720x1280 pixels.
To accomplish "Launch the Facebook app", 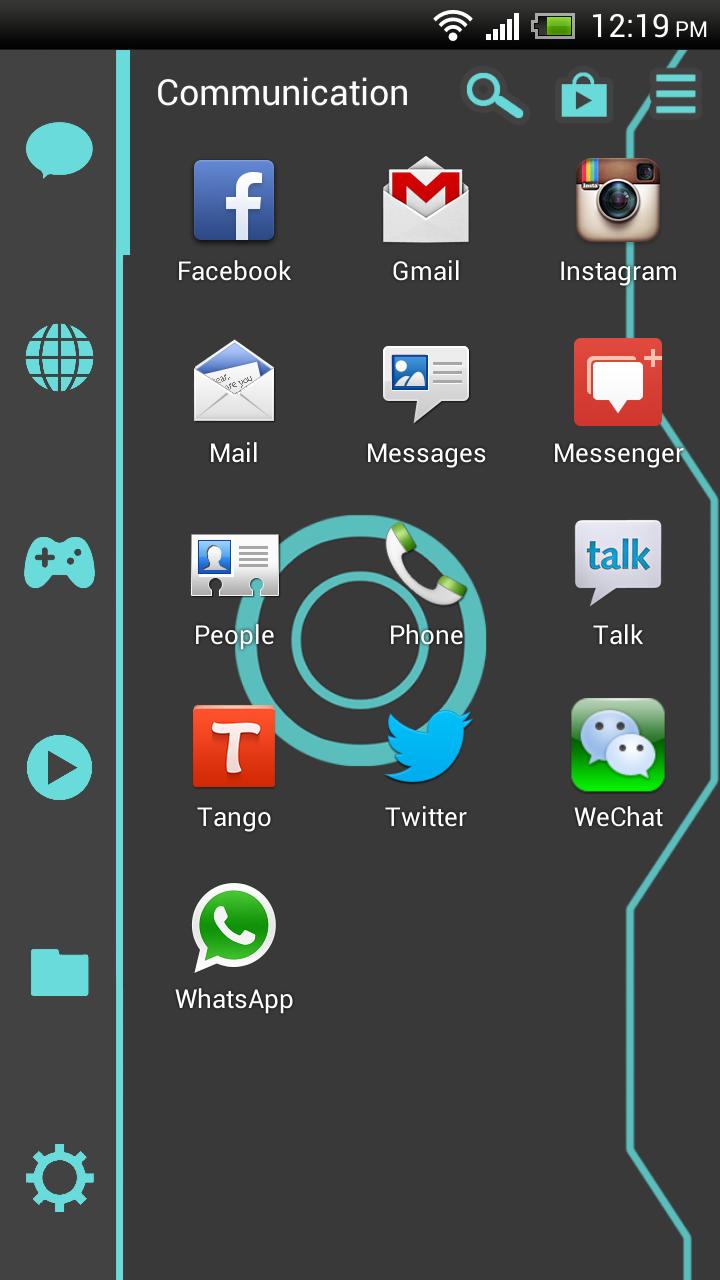I will pyautogui.click(x=234, y=203).
